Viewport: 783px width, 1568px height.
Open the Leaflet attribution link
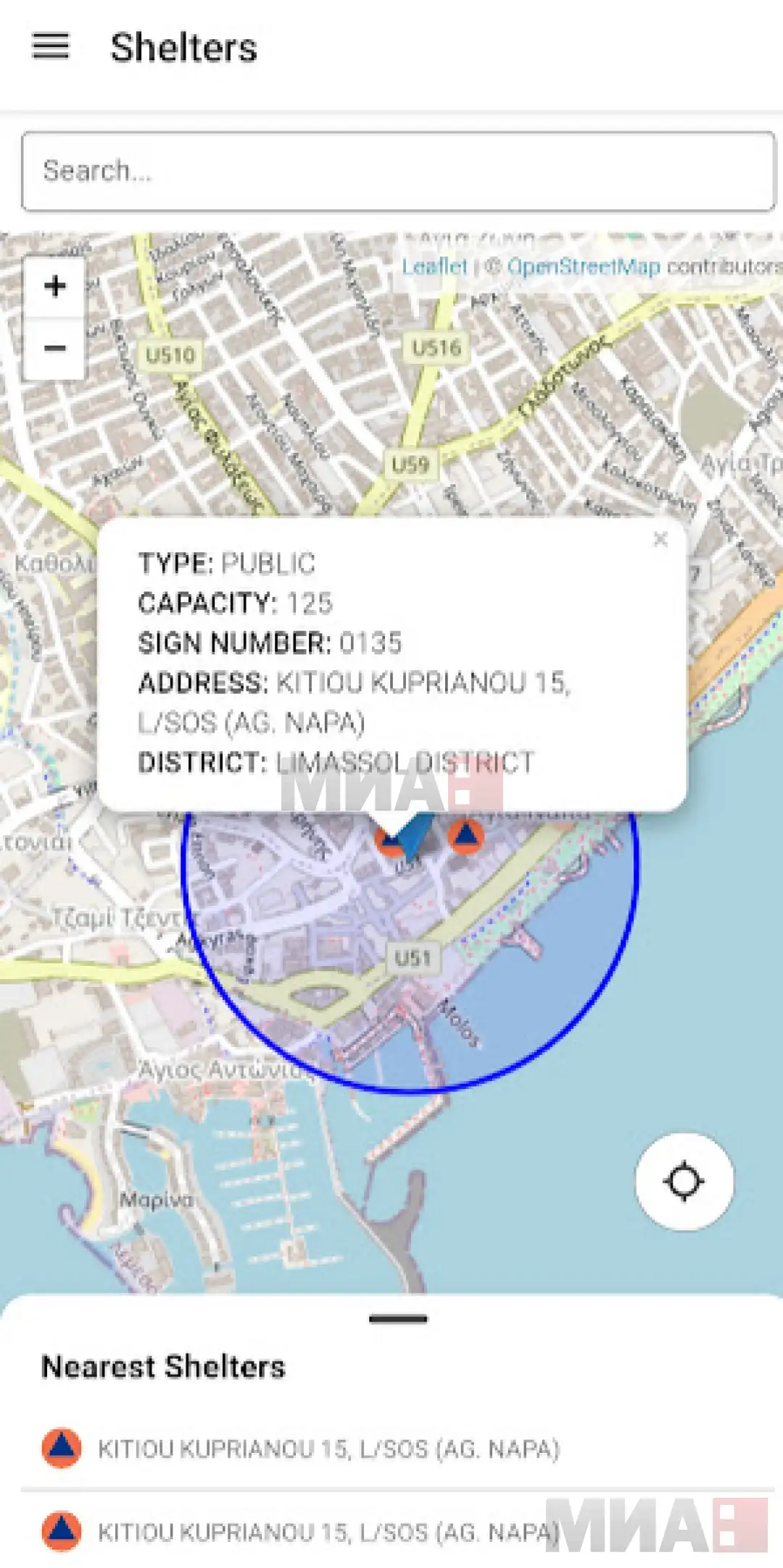434,267
